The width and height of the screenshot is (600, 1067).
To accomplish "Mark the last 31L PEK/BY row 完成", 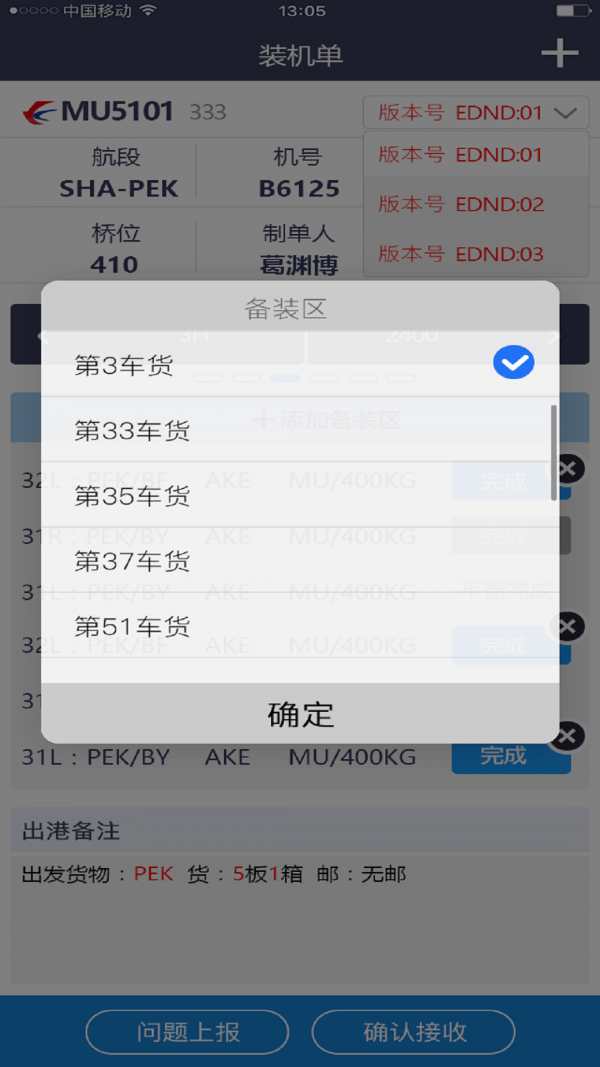I will 510,756.
